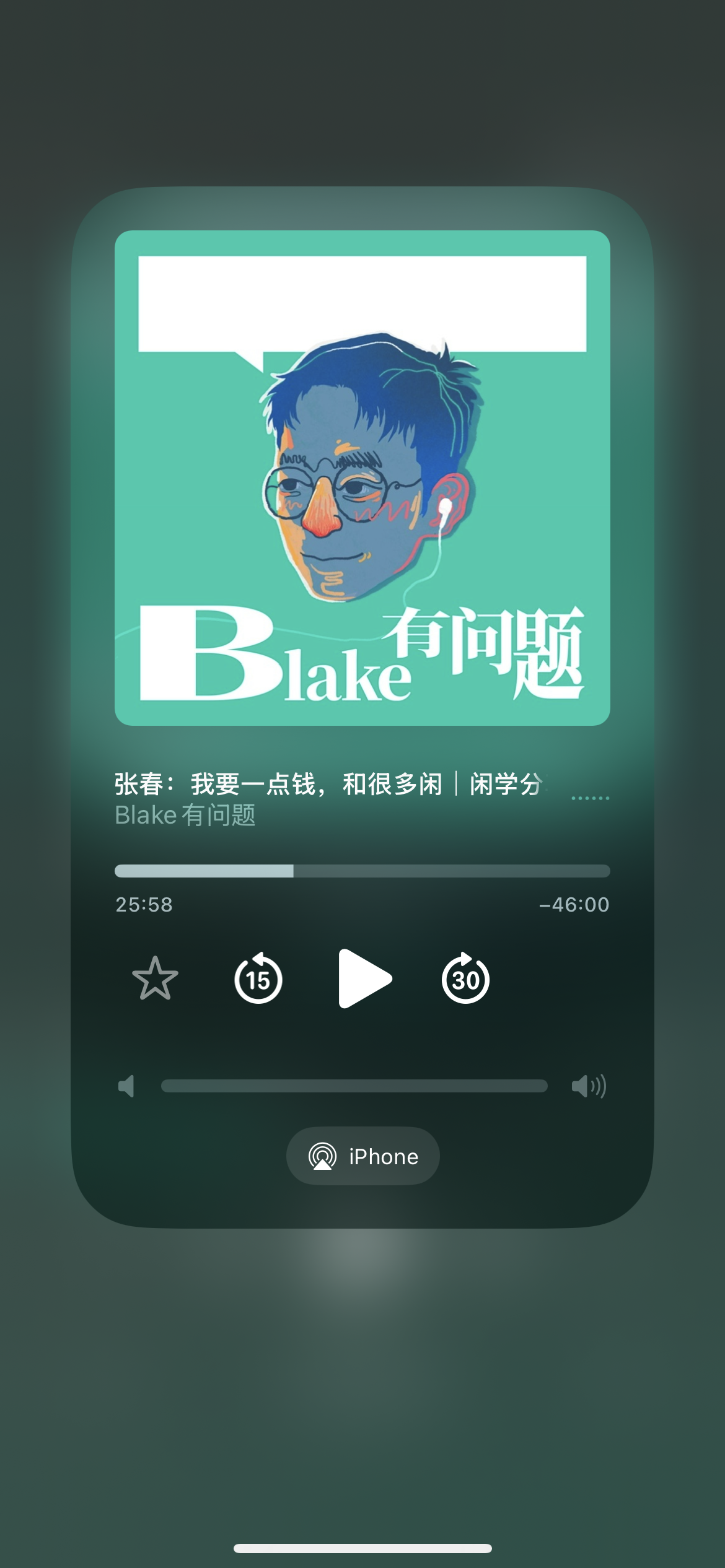Tap the playback progress bar

point(362,871)
